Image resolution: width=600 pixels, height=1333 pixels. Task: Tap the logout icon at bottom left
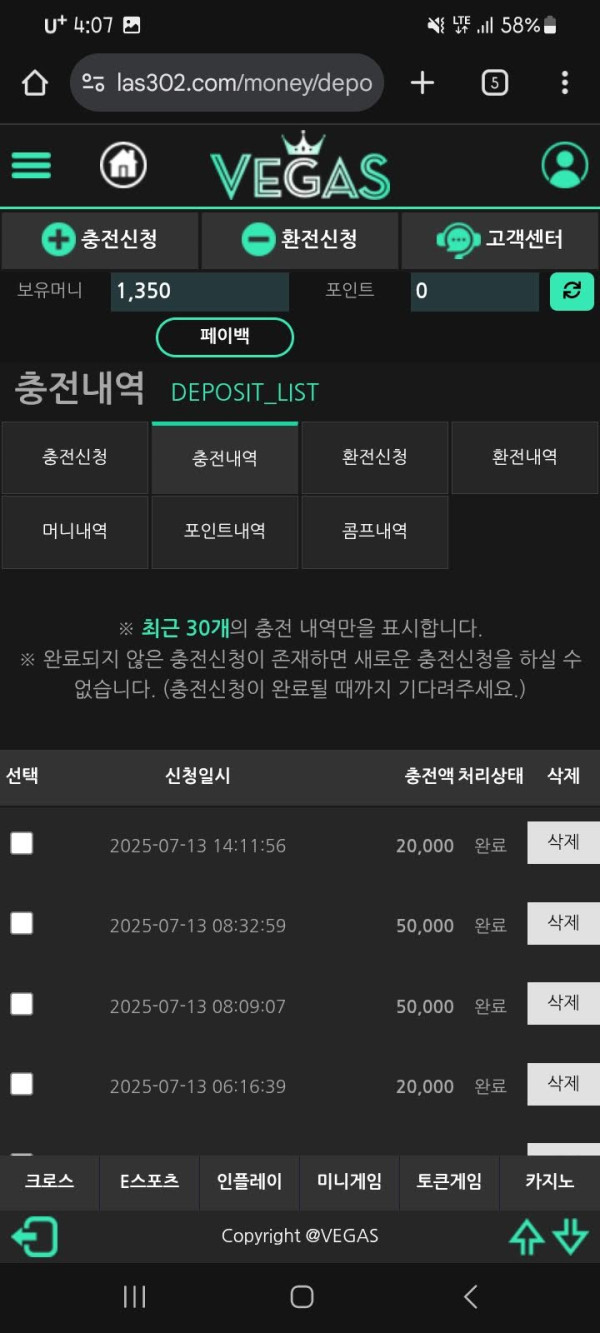[x=35, y=1237]
